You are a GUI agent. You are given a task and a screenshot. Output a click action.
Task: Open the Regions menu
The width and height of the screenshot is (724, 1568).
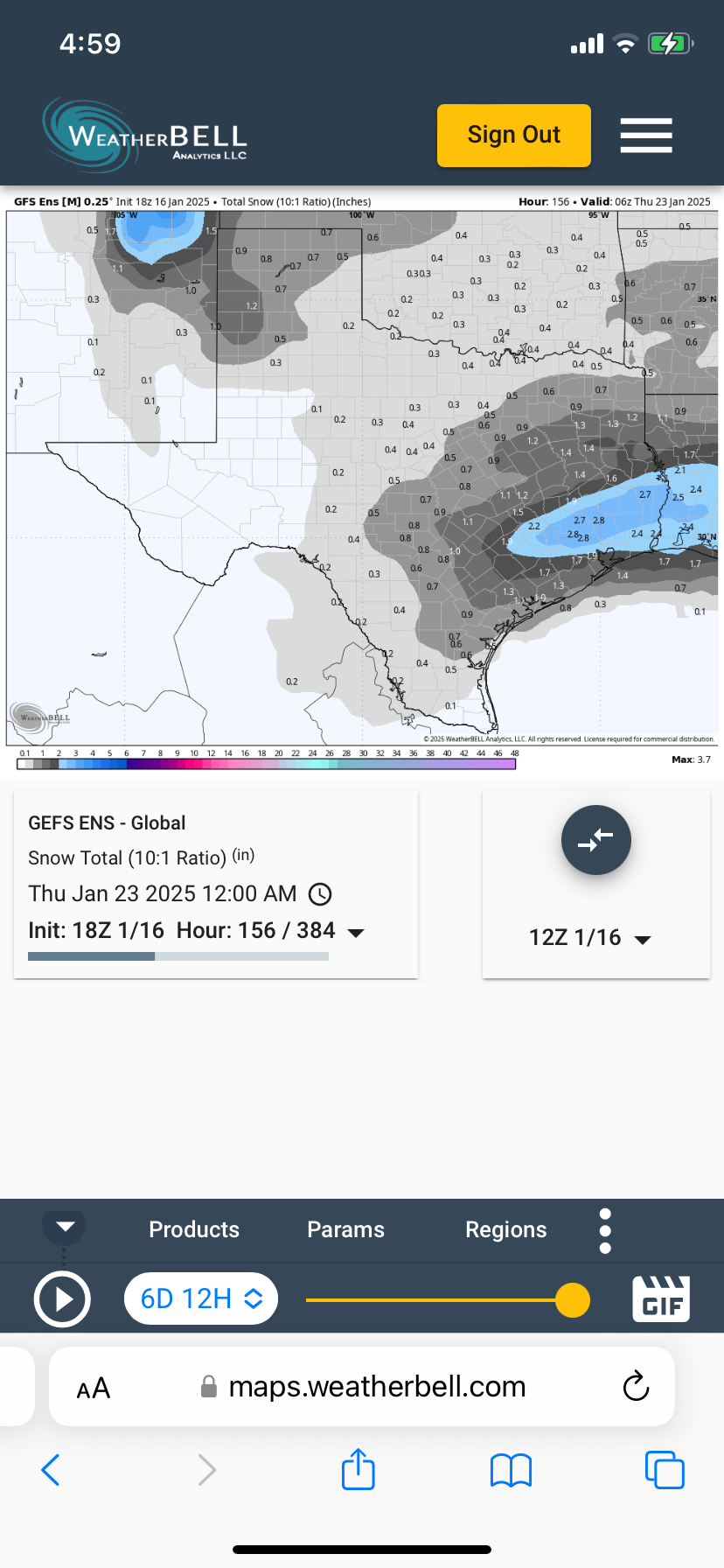[505, 1229]
